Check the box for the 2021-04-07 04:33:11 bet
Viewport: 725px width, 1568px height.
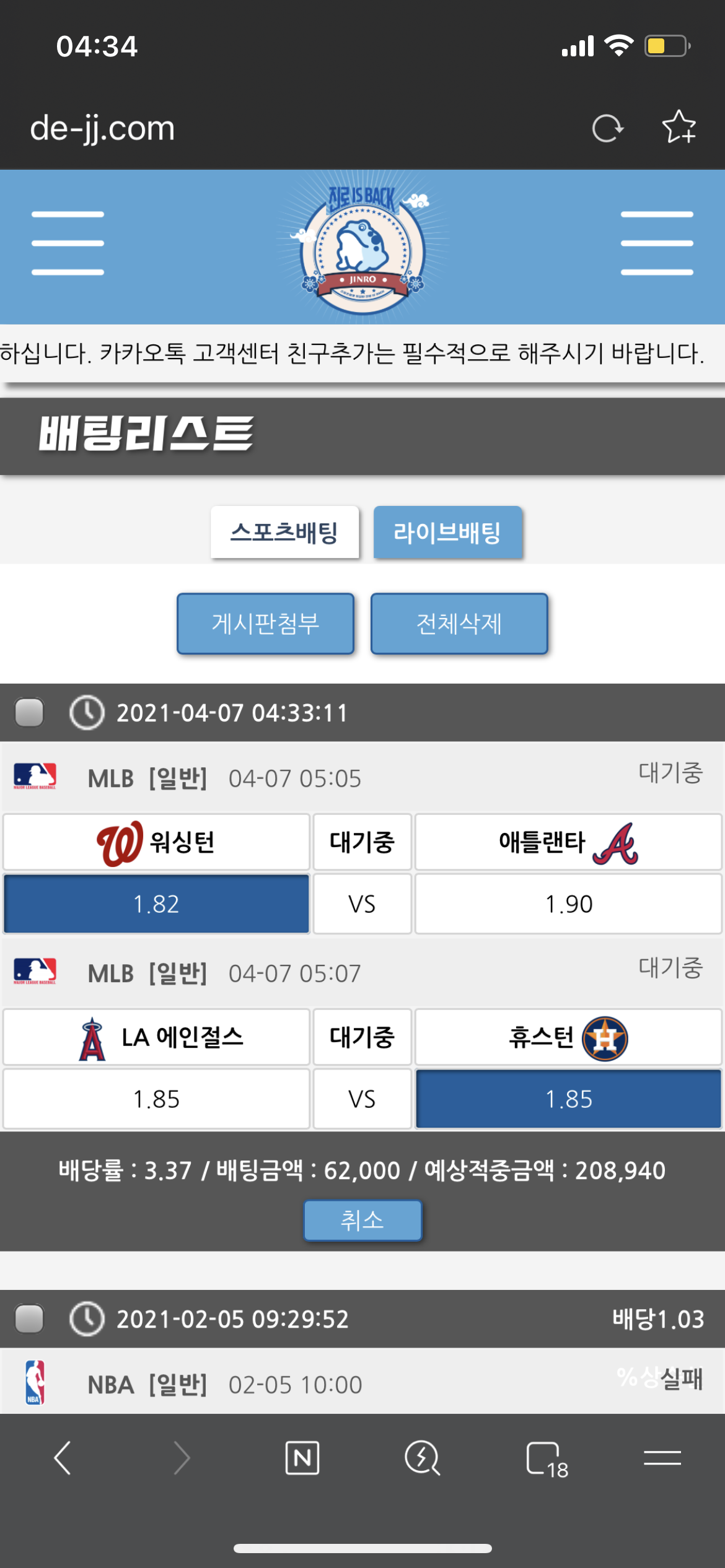tap(29, 712)
